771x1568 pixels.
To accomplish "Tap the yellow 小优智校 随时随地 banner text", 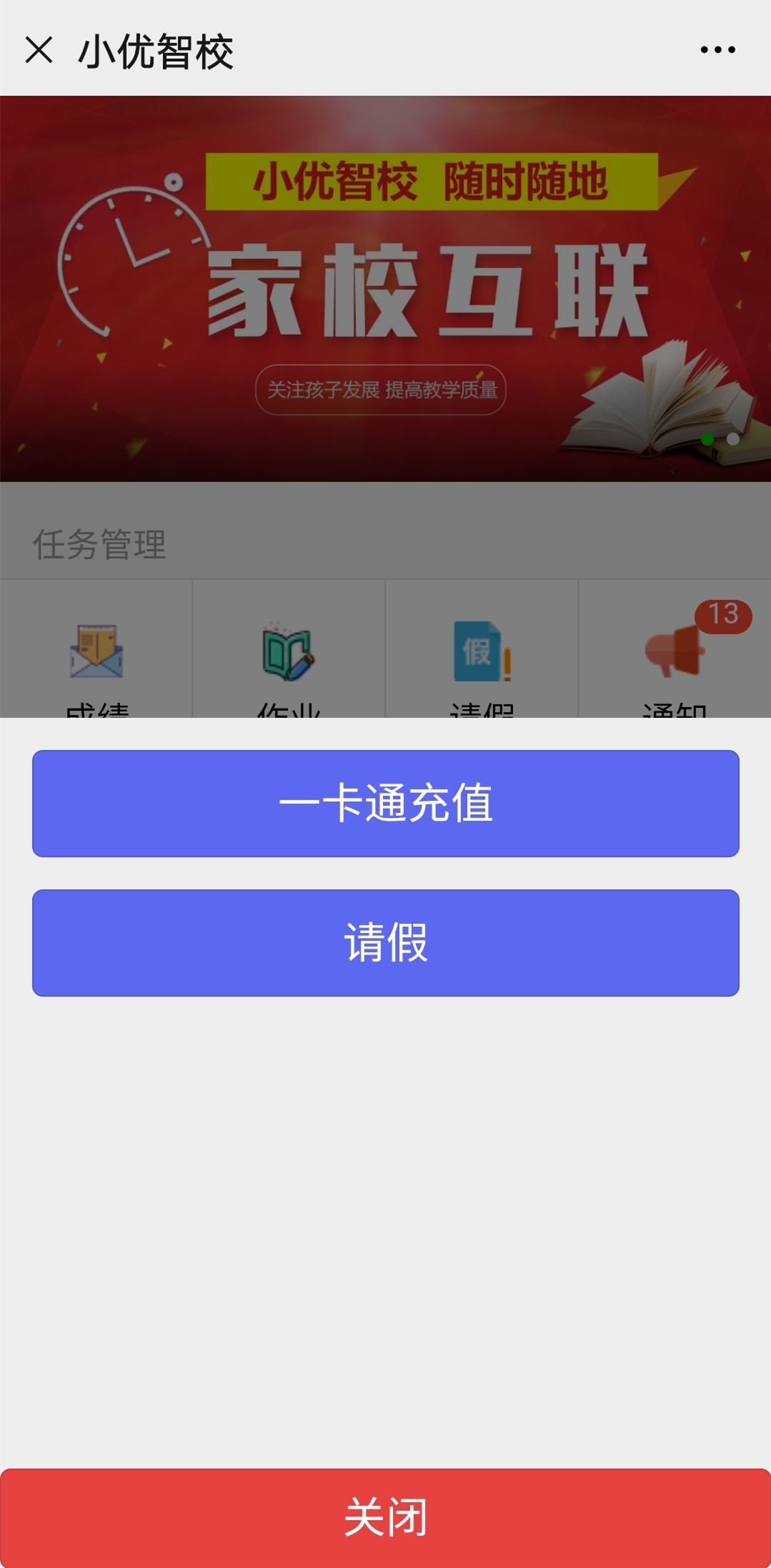I will tap(432, 181).
